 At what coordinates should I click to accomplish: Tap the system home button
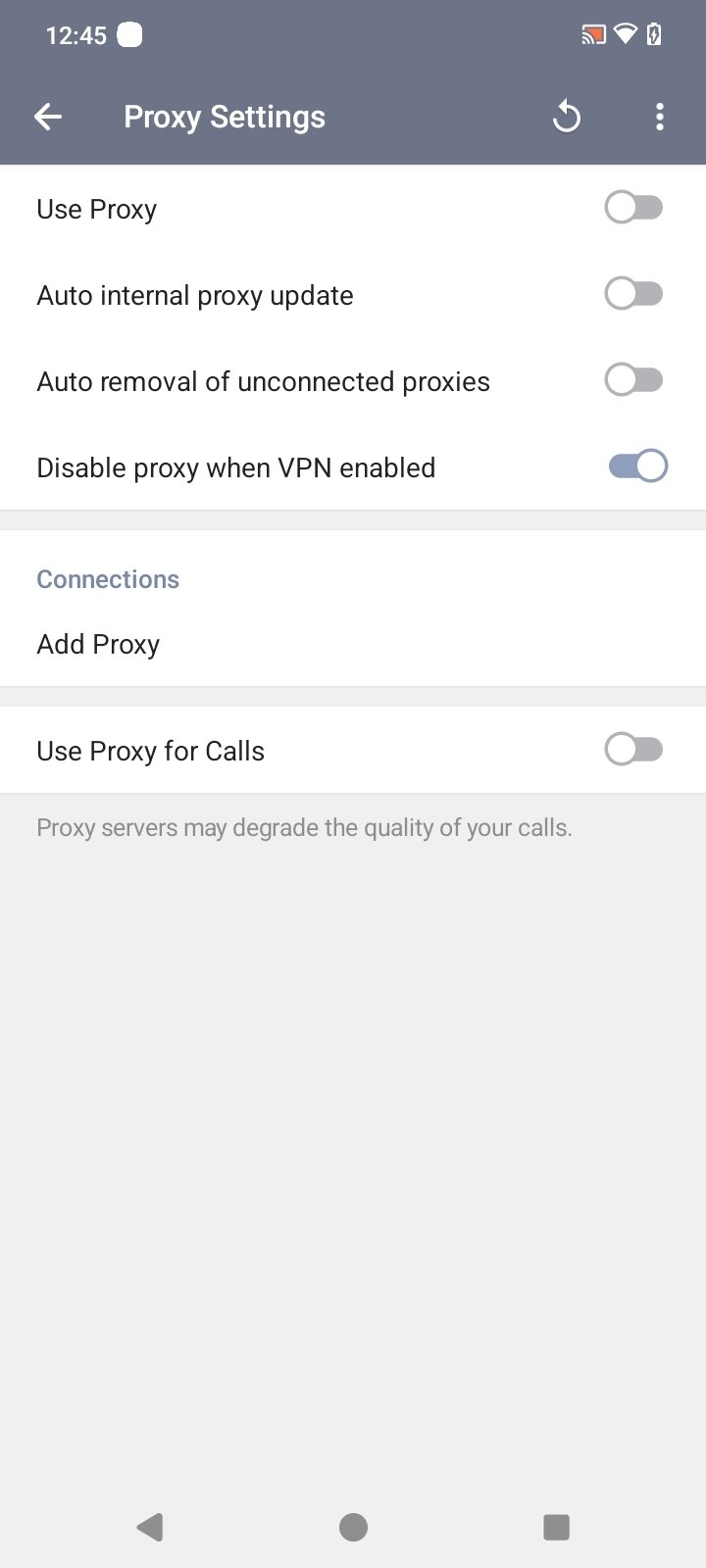(353, 1527)
